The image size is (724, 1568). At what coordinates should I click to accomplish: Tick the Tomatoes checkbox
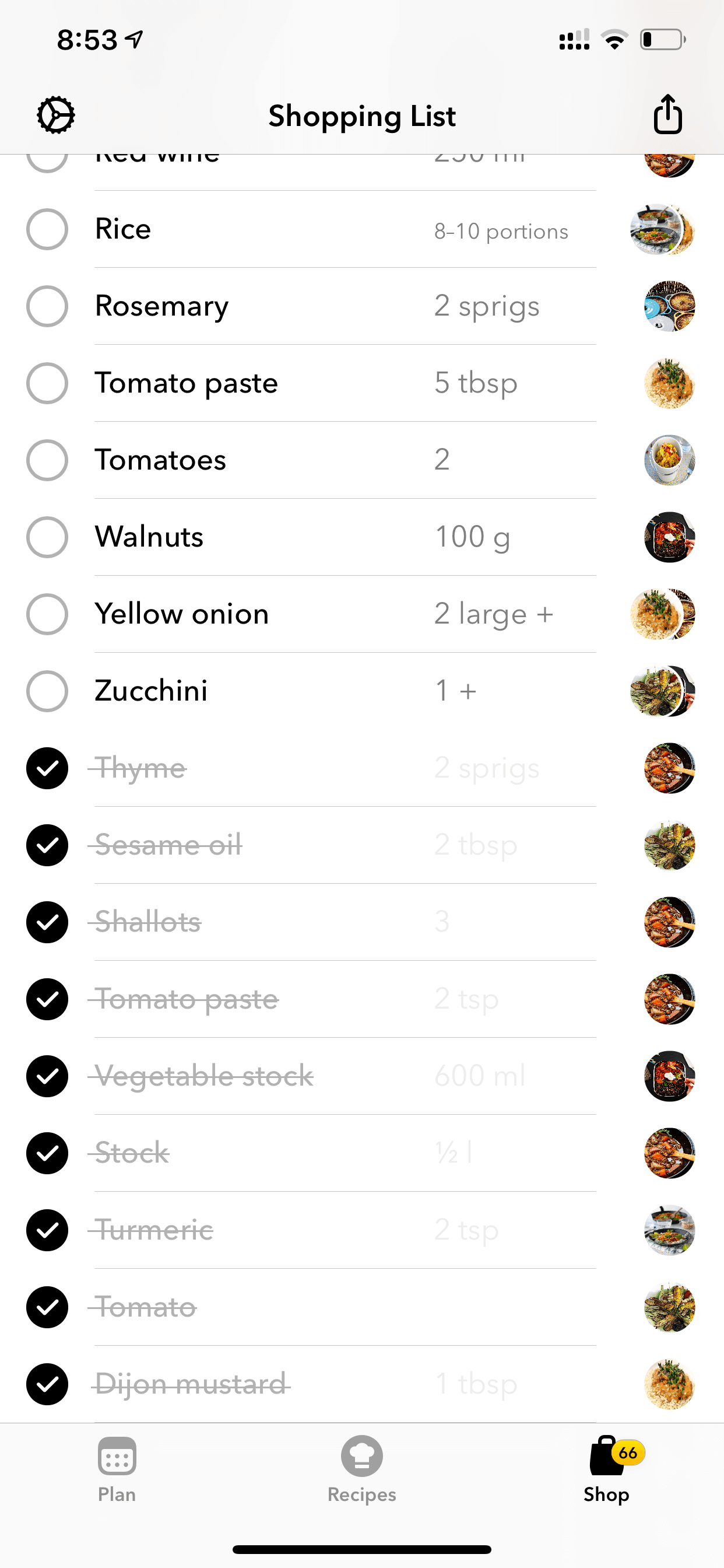tap(47, 460)
